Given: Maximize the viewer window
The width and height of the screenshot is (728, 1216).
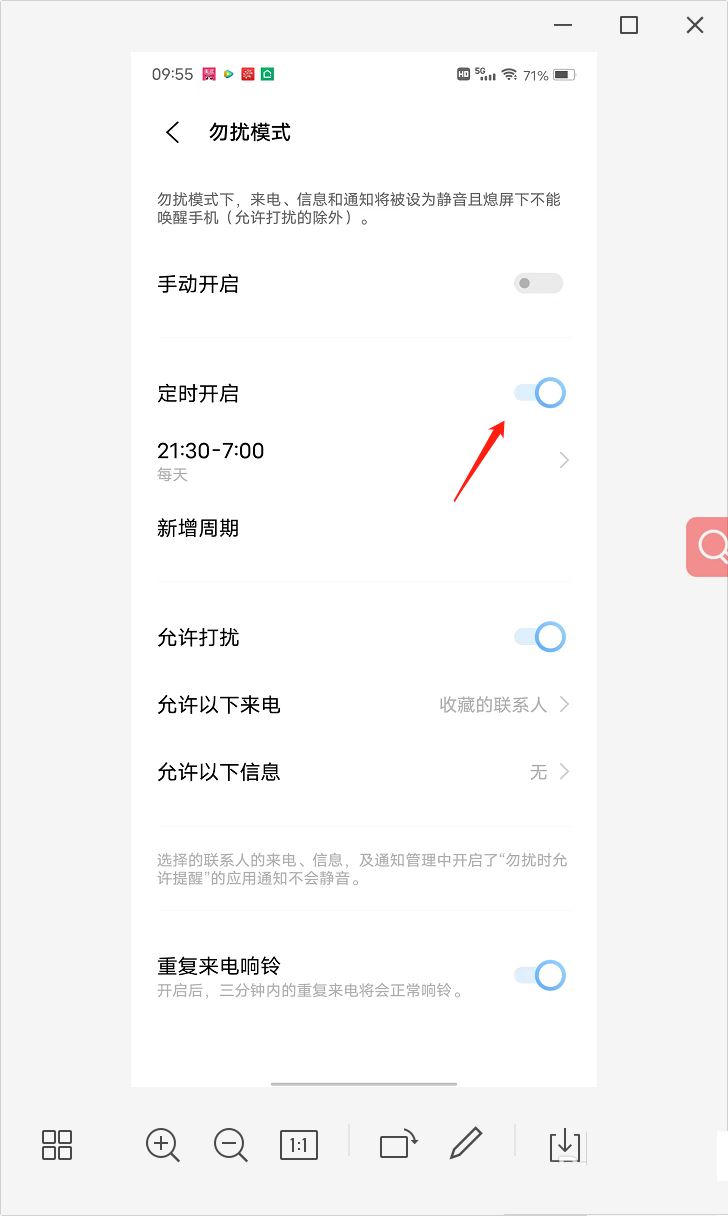Looking at the screenshot, I should click(629, 26).
